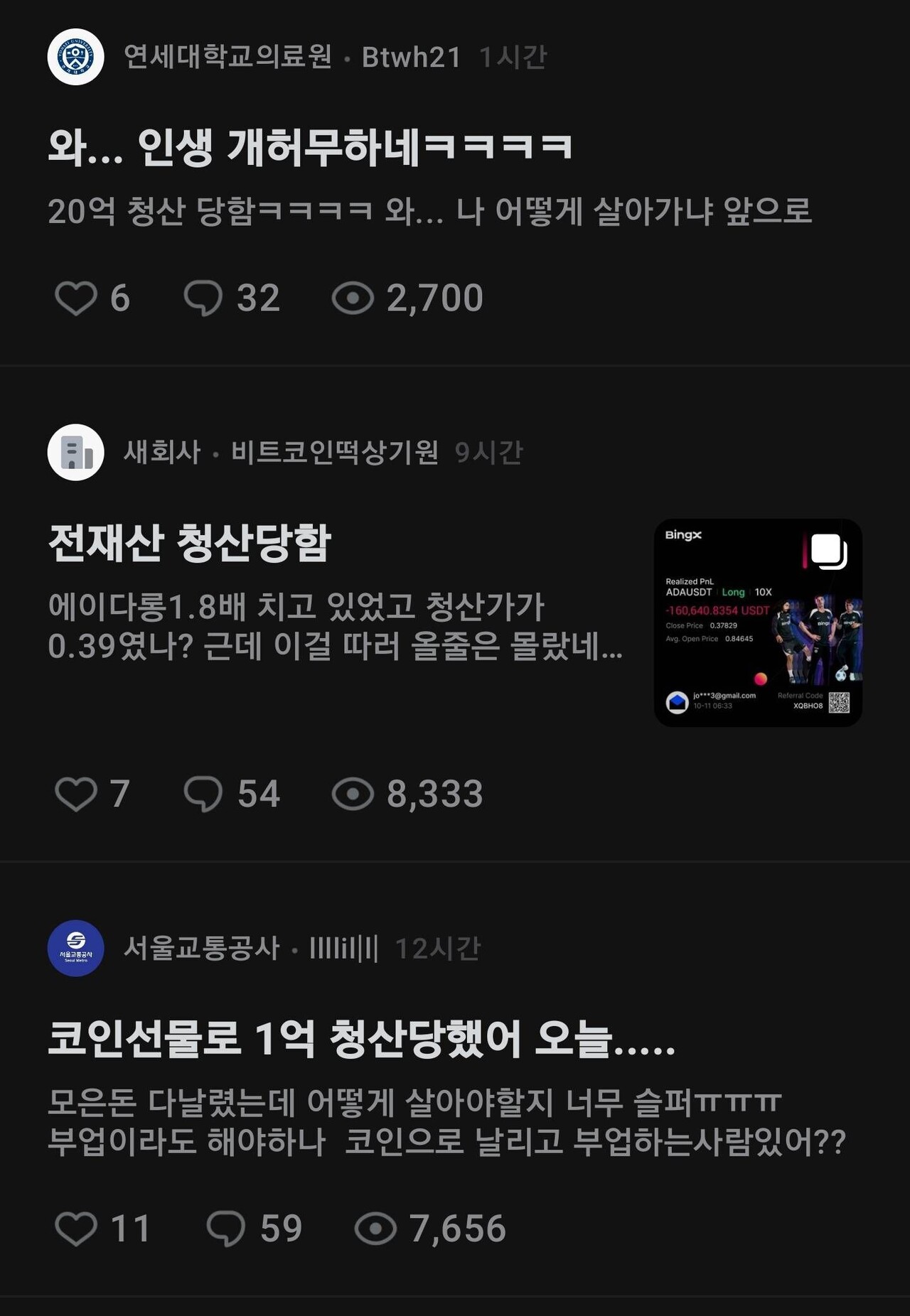Screen dimensions: 910x1316
Task: Tap the 서울교통공사 company name
Action: tap(200, 947)
